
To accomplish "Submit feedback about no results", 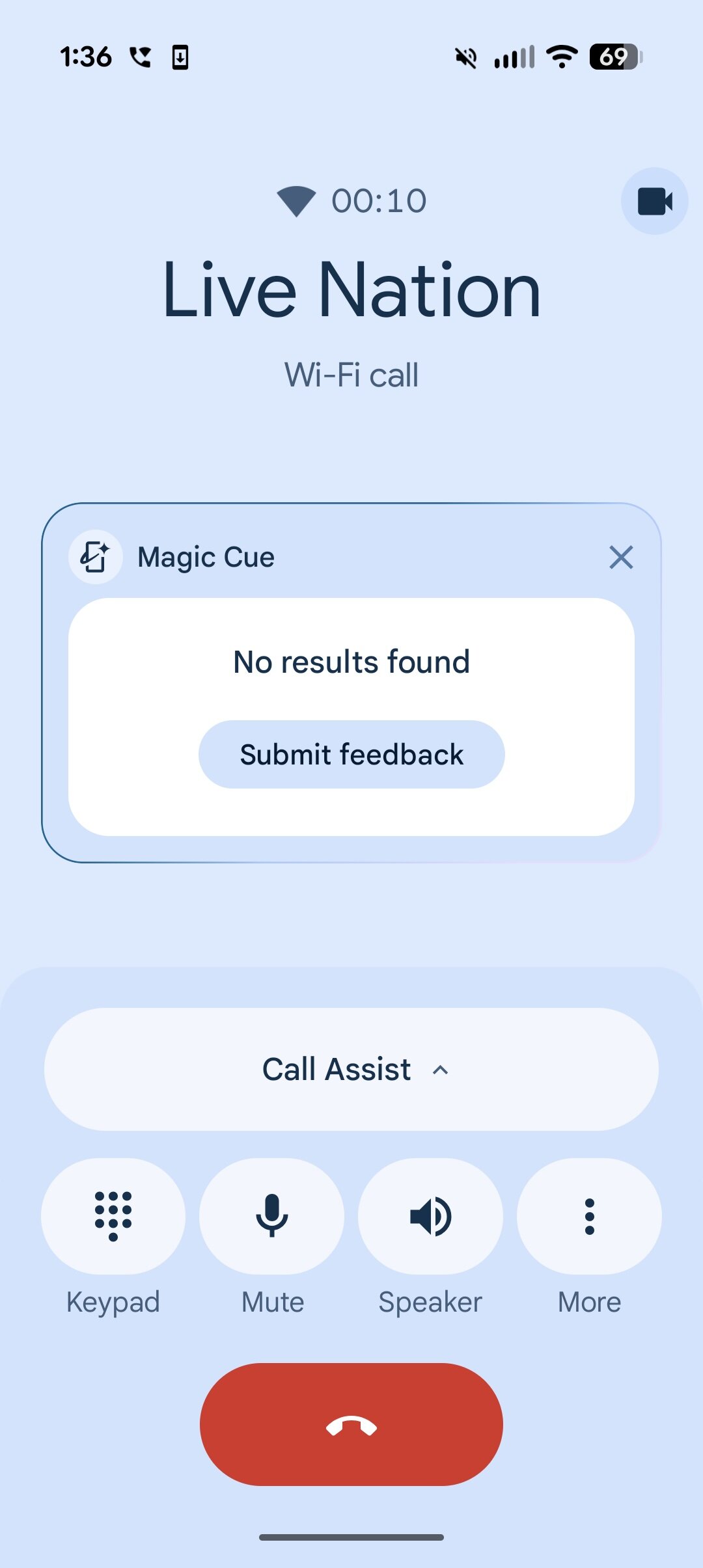I will [x=351, y=754].
